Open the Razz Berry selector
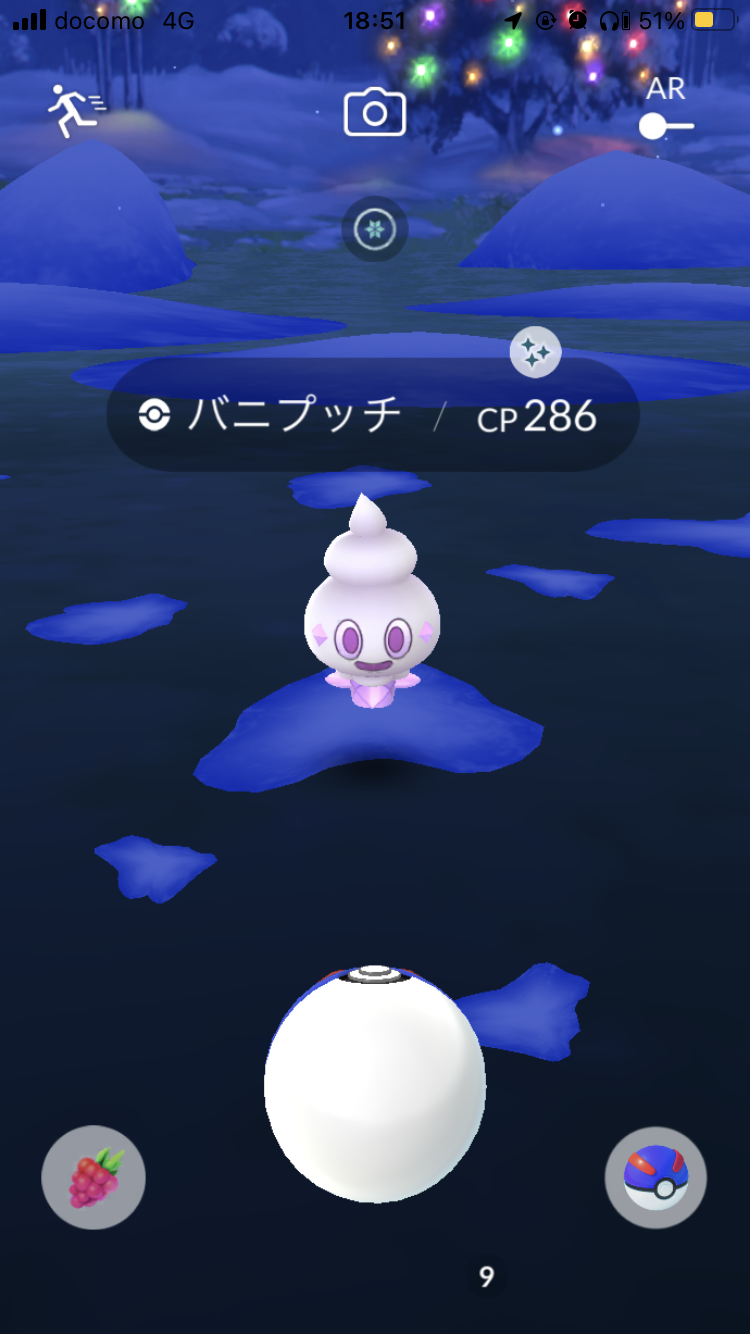The height and width of the screenshot is (1334, 750). click(x=93, y=1177)
